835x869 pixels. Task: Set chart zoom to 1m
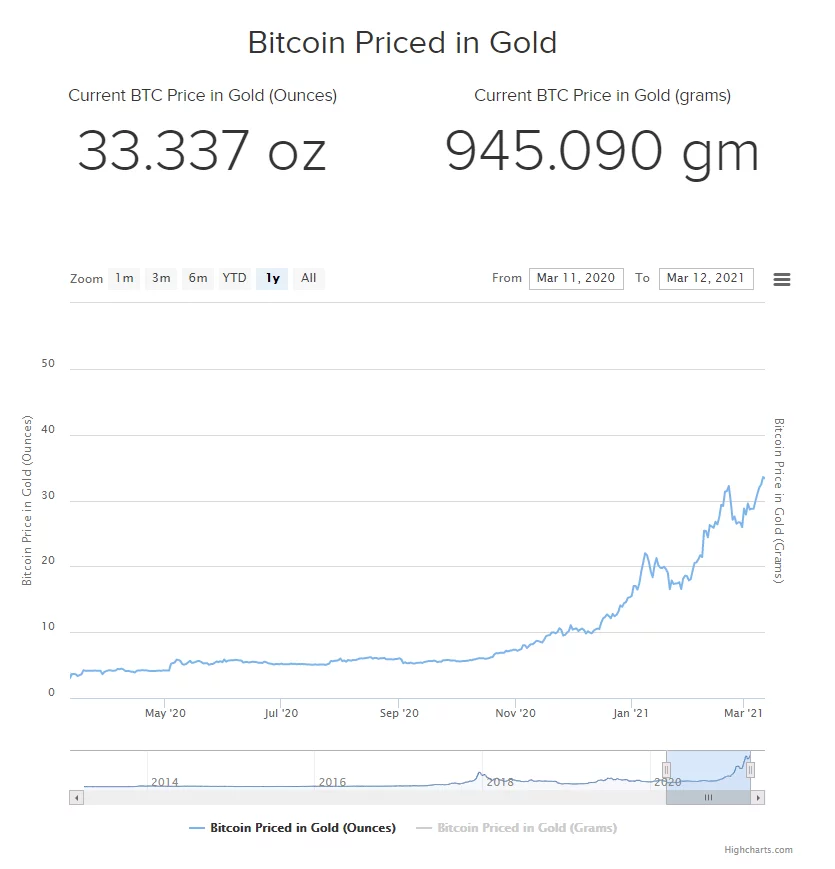(x=124, y=278)
